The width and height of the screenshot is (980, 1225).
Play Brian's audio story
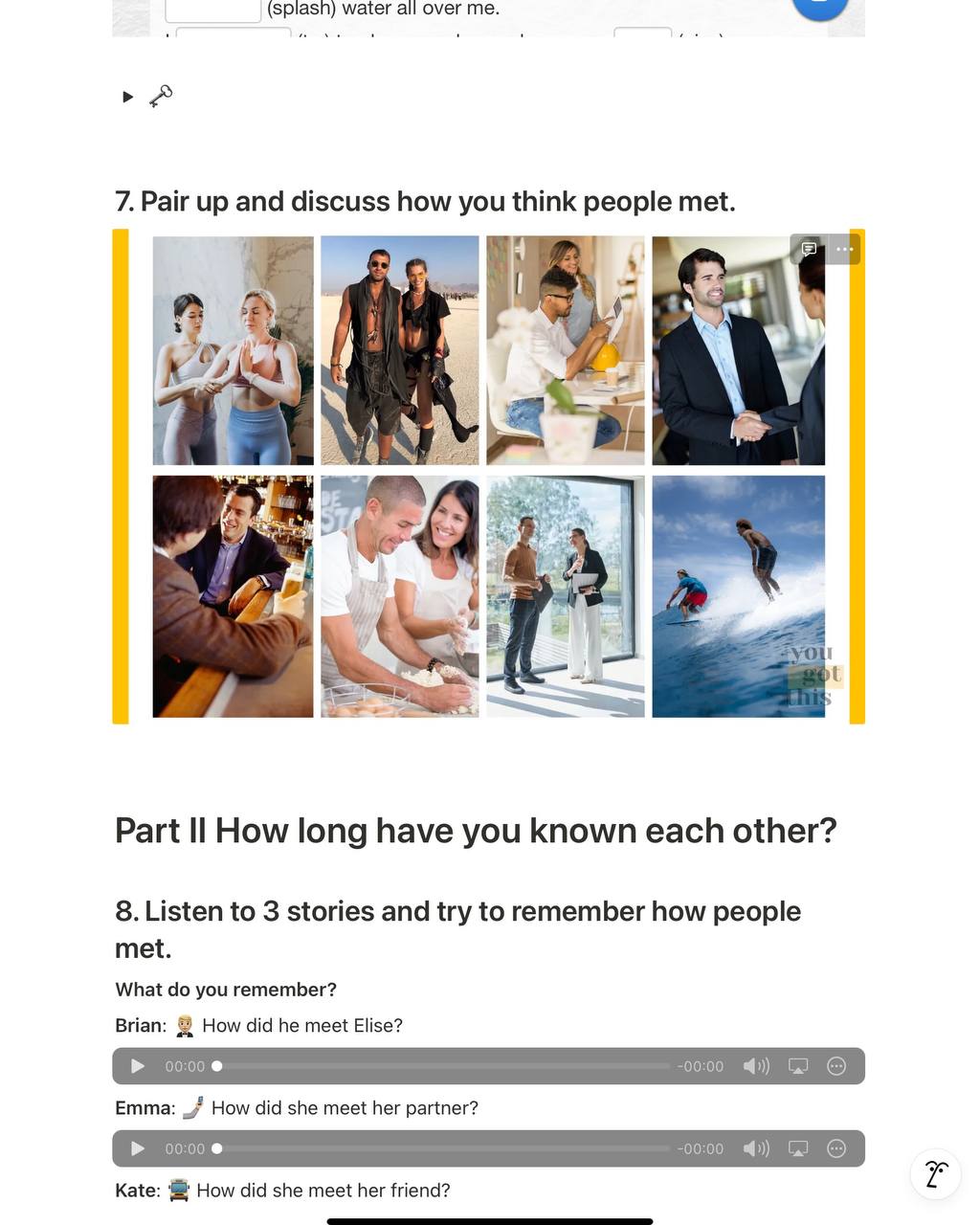tap(138, 1066)
